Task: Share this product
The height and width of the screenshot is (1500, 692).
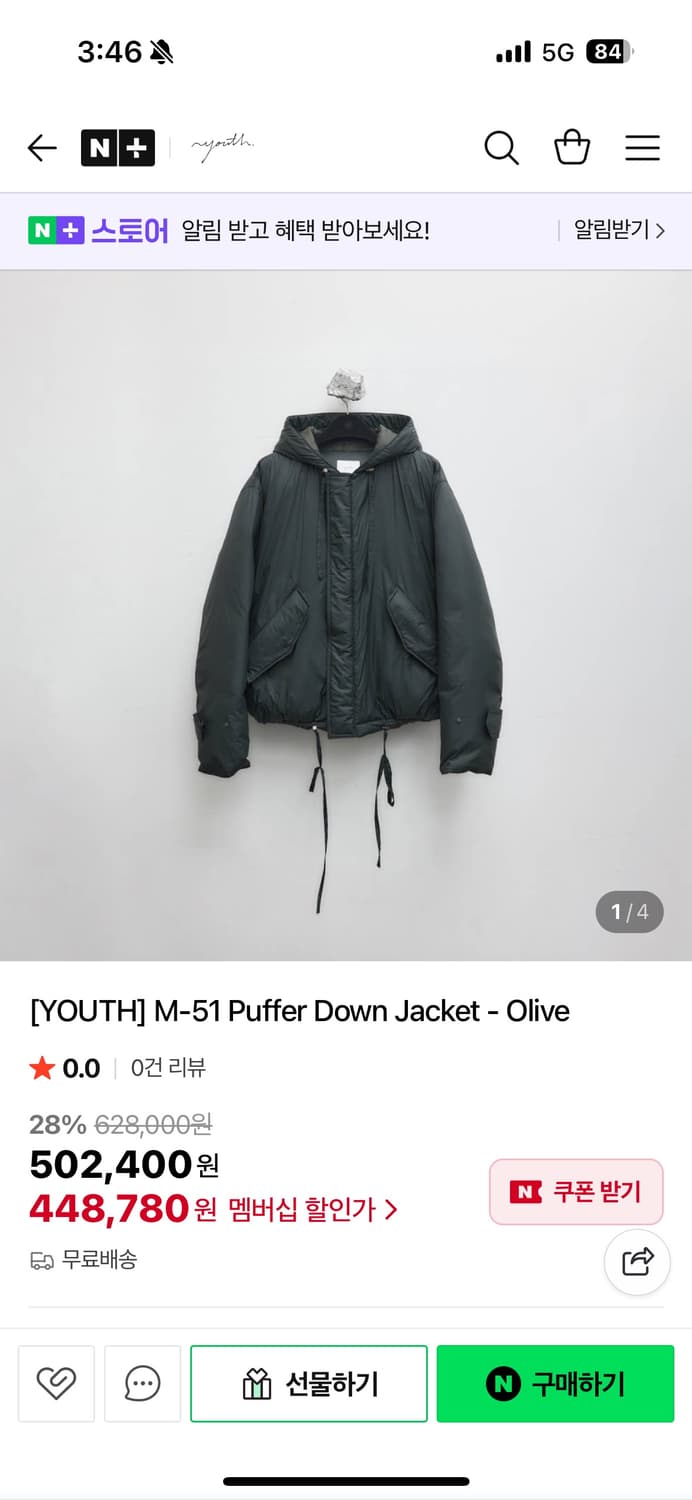Action: pos(637,1262)
